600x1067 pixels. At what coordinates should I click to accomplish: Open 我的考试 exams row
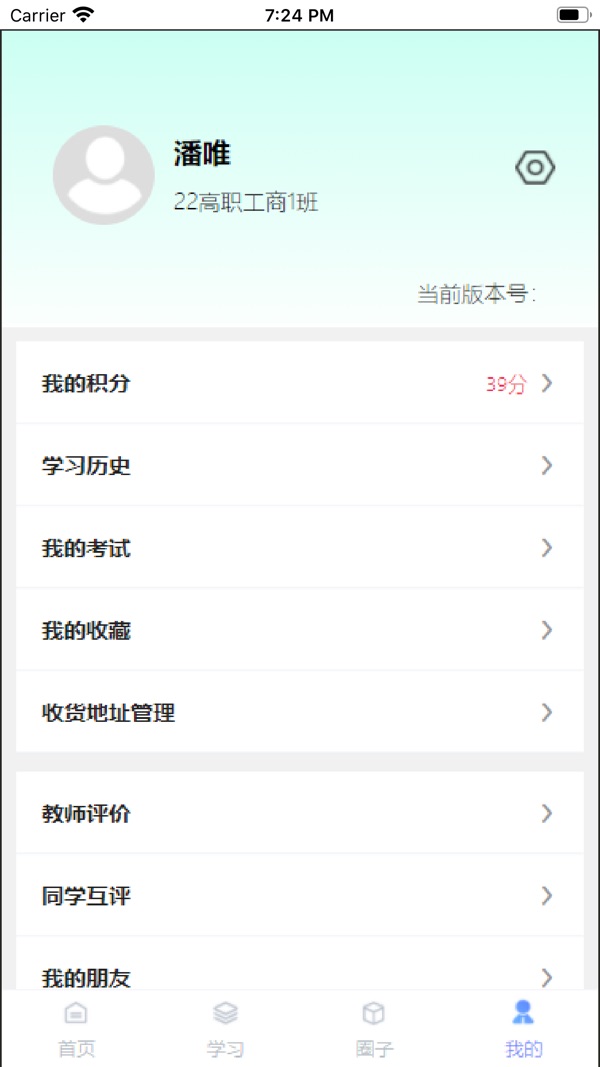coord(299,548)
